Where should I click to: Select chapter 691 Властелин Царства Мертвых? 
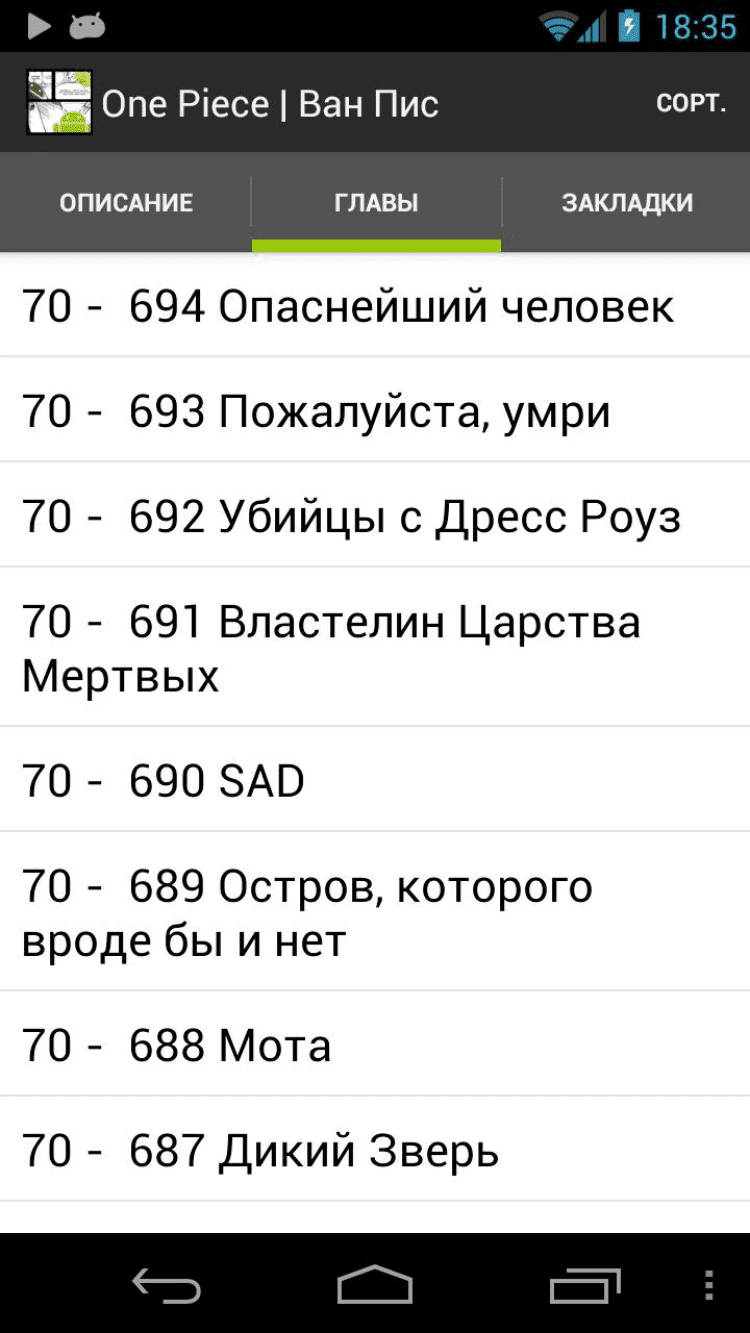(x=375, y=648)
